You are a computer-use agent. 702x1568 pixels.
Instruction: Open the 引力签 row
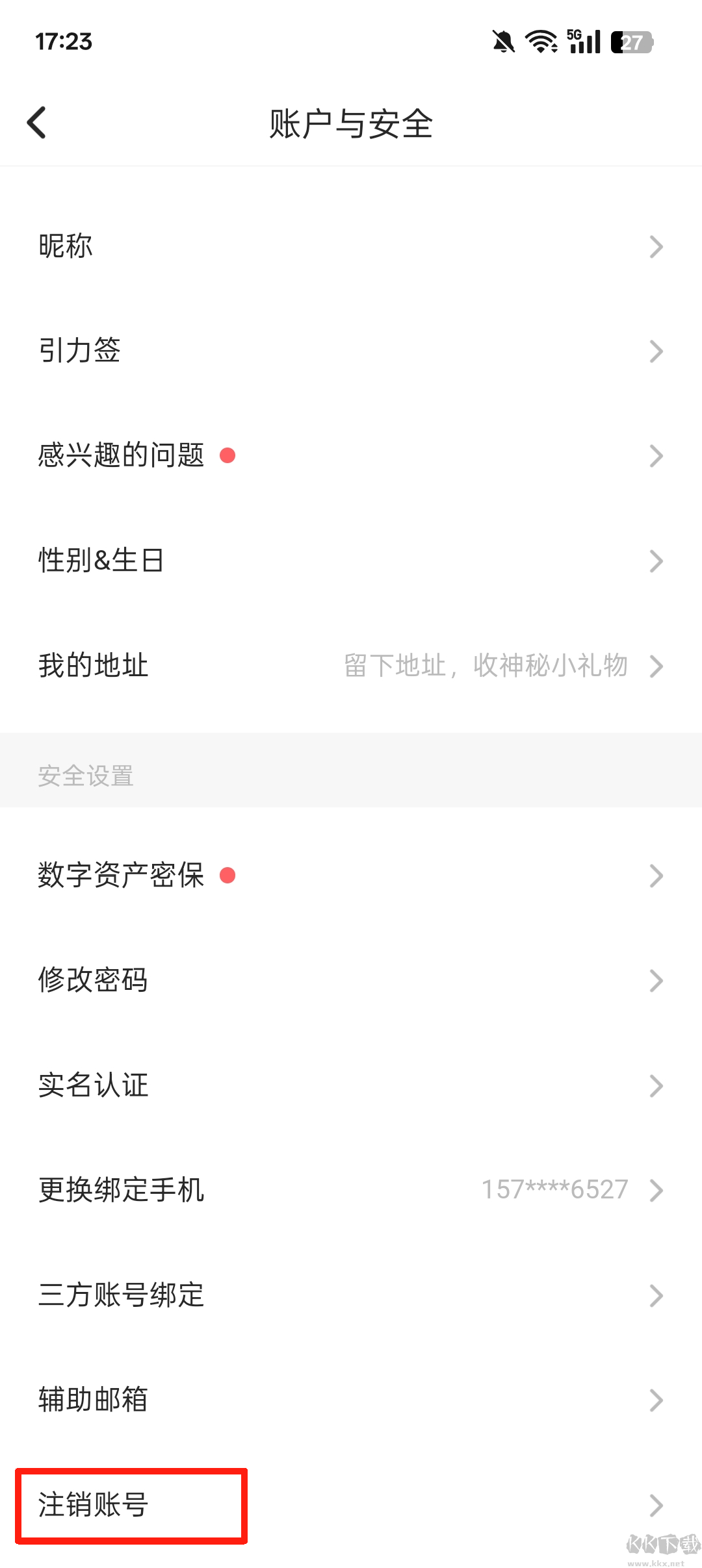(x=351, y=351)
